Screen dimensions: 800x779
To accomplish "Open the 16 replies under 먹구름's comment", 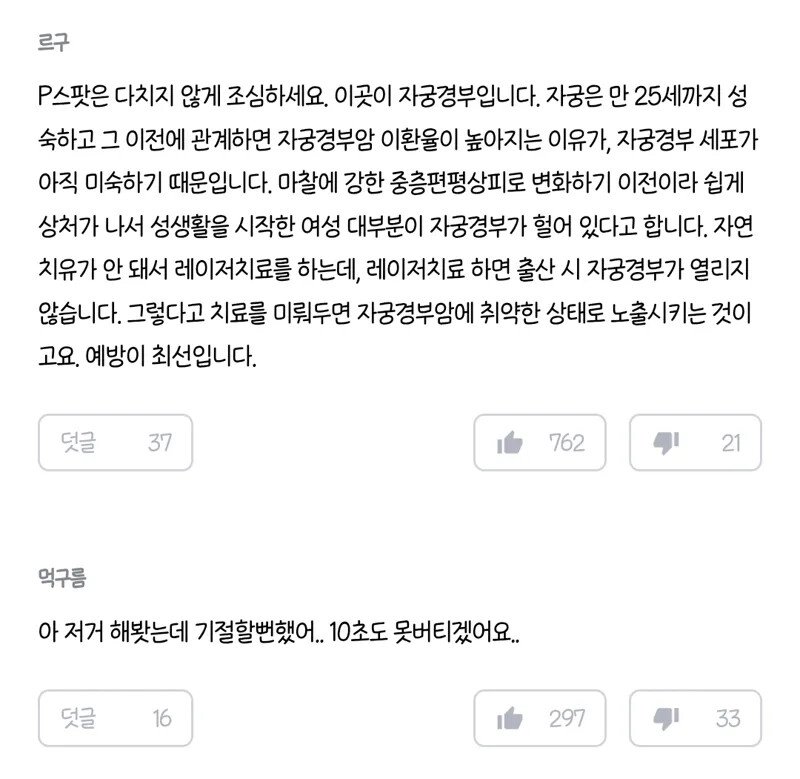I will click(115, 718).
